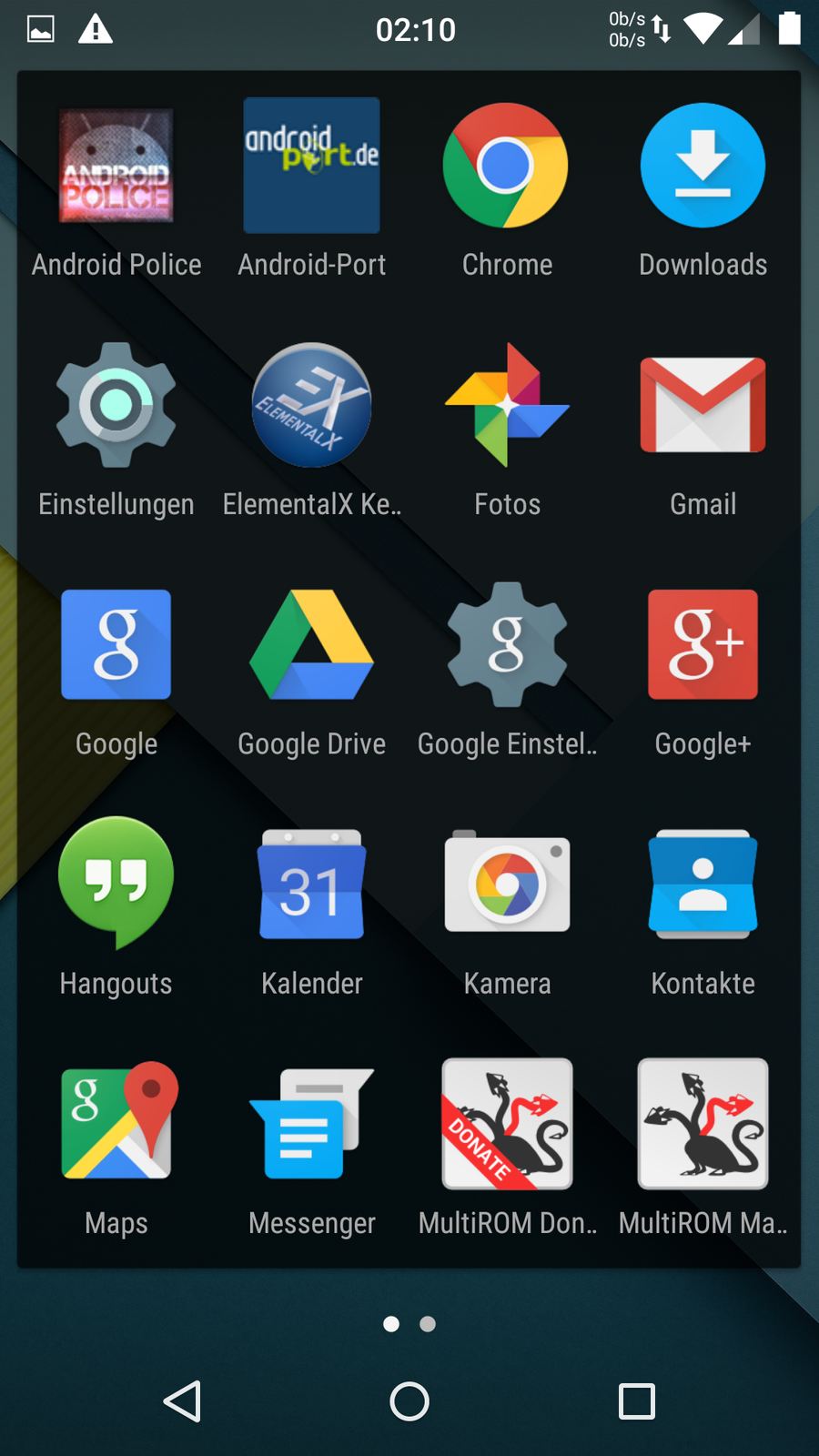Open Hangouts
The height and width of the screenshot is (1456, 819).
(x=116, y=885)
